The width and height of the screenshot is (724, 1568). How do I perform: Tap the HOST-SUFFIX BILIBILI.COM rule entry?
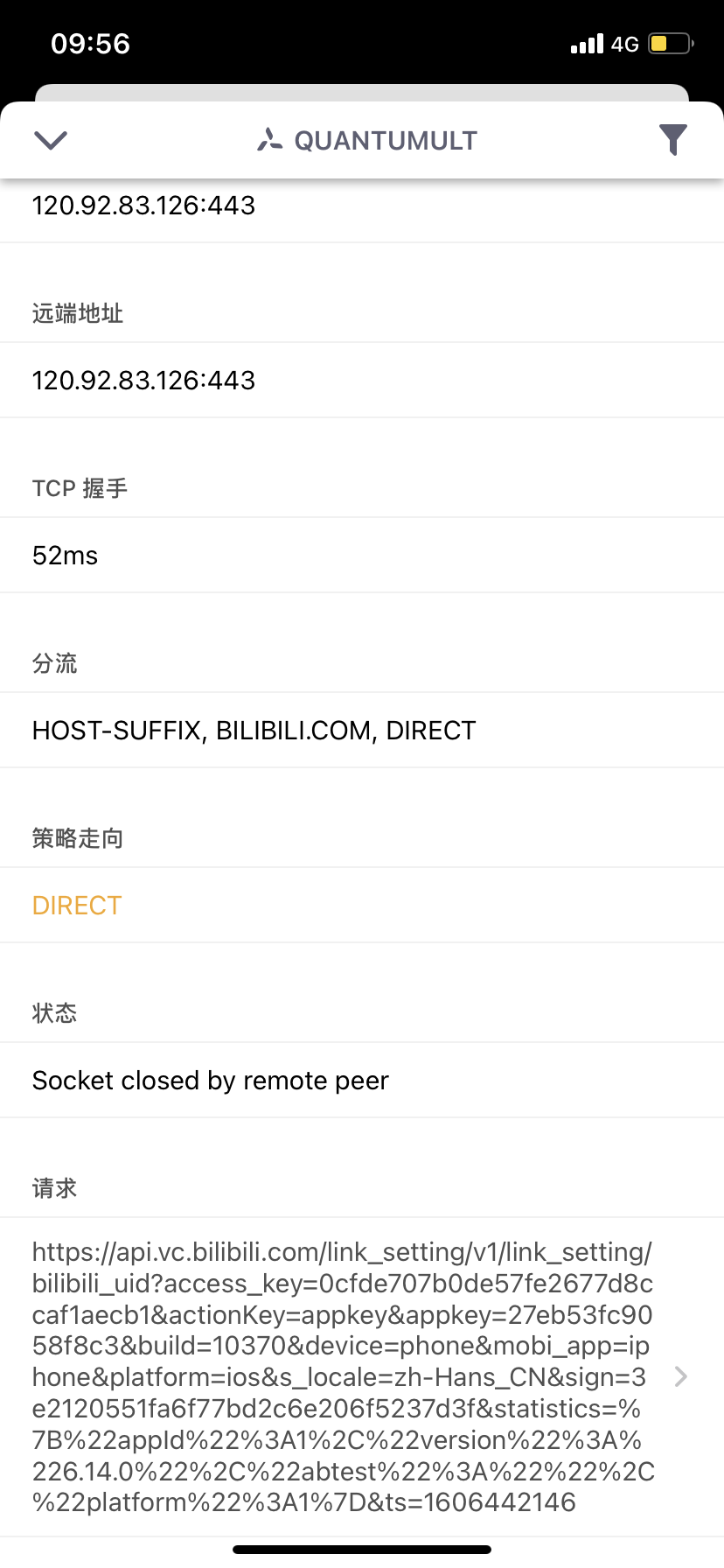click(254, 730)
